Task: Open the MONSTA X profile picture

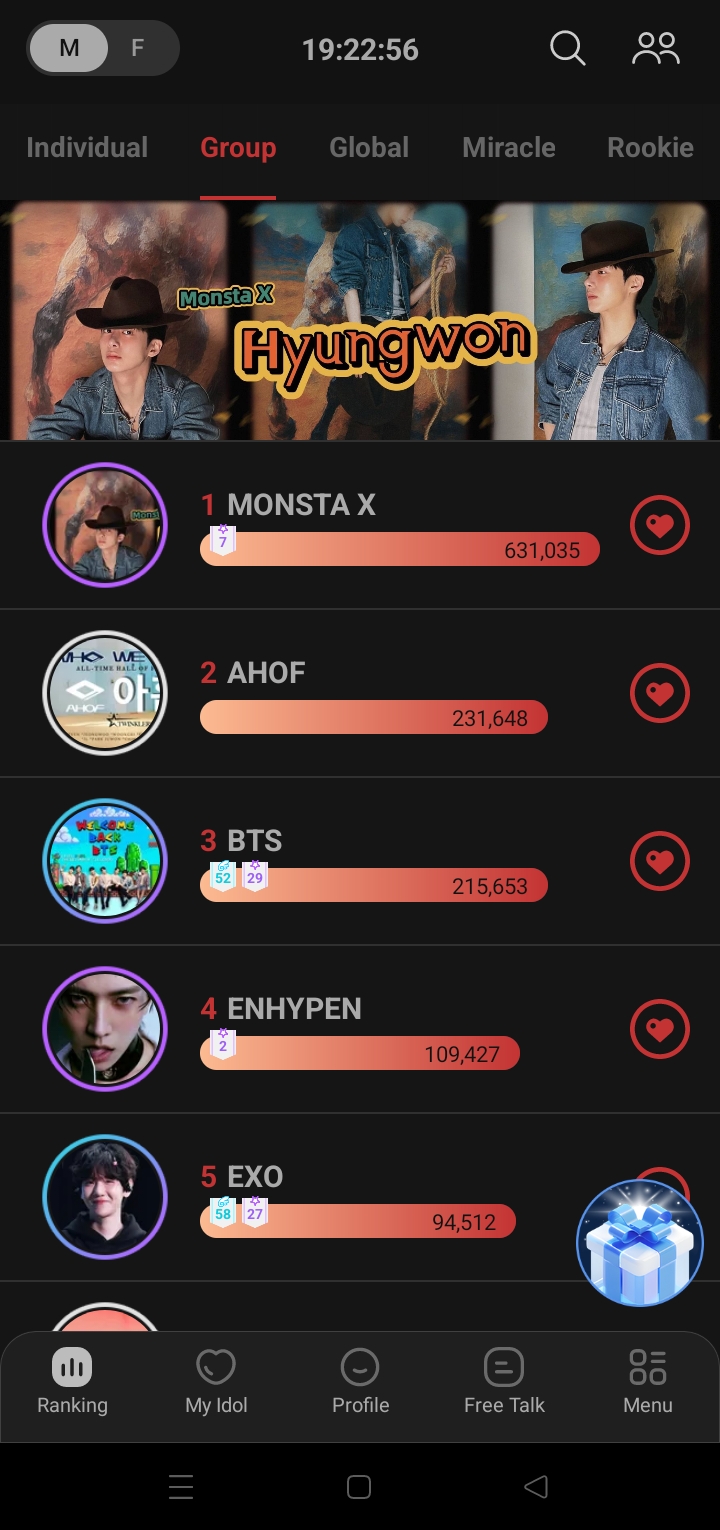Action: [105, 525]
